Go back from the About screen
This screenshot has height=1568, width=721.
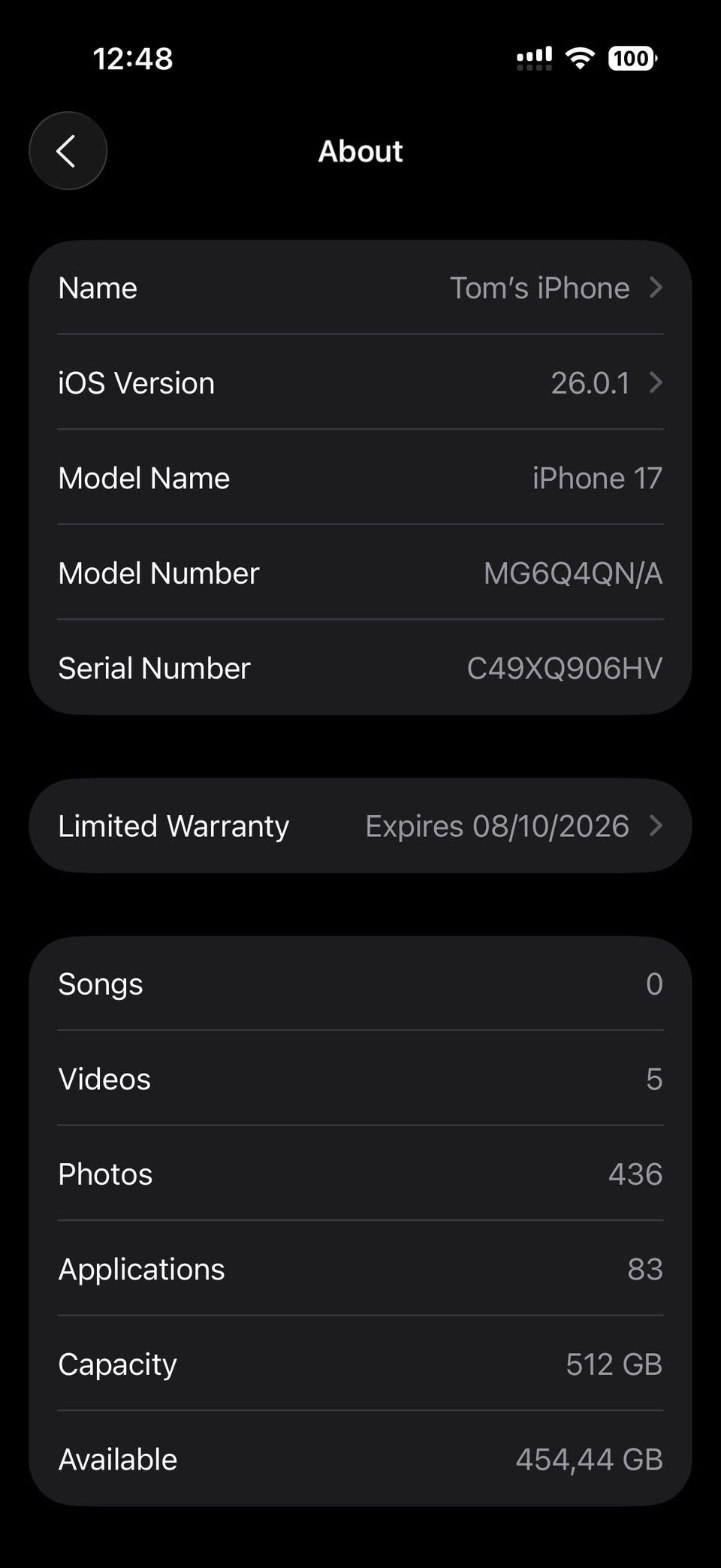(68, 151)
